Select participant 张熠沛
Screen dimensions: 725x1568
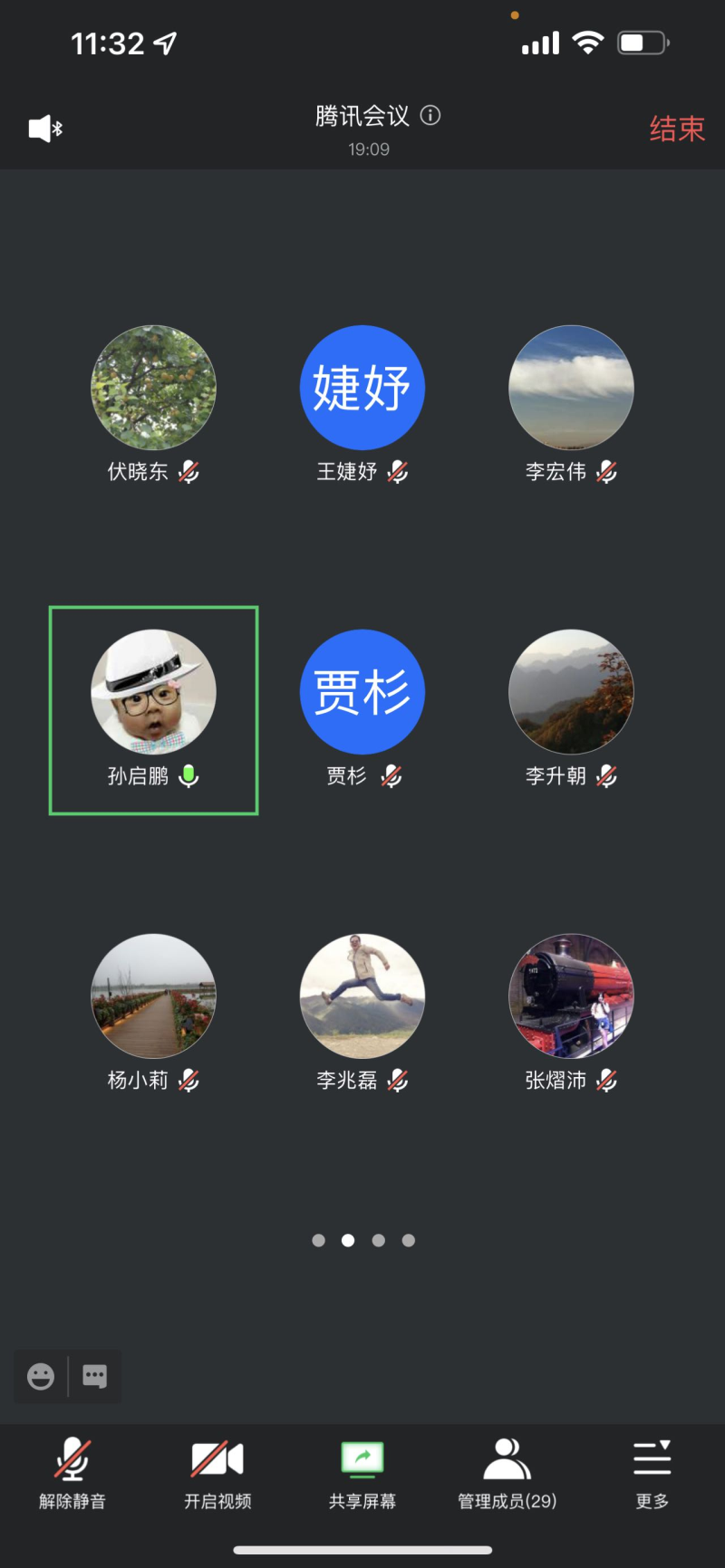[571, 996]
